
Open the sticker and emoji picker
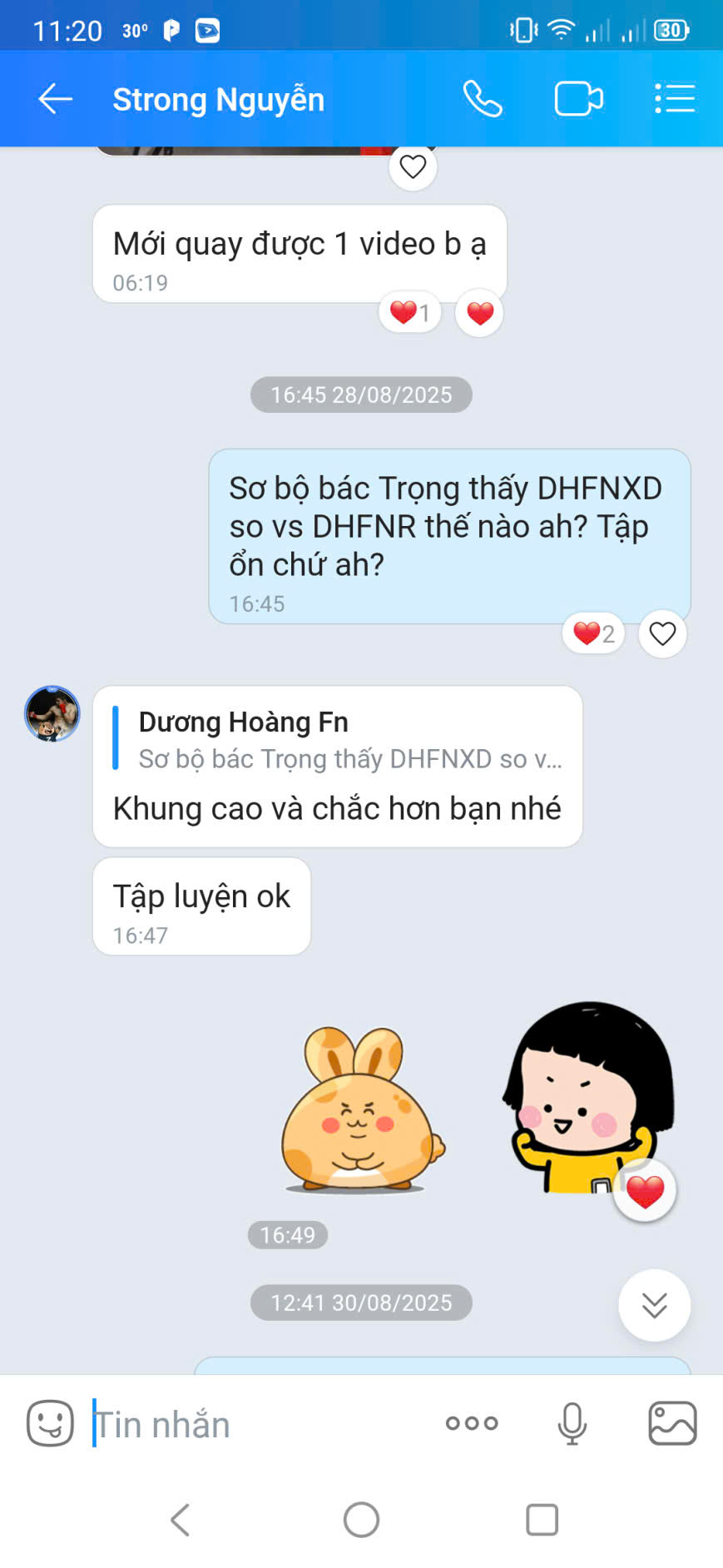tap(50, 1423)
